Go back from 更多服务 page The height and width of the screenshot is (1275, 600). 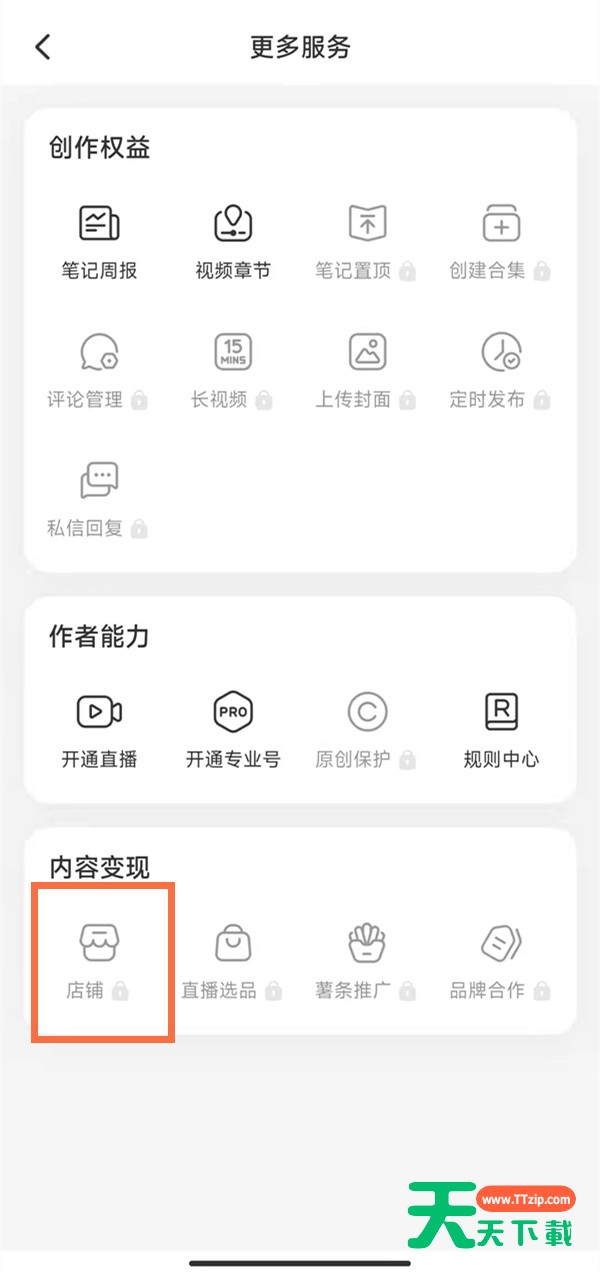tap(42, 47)
